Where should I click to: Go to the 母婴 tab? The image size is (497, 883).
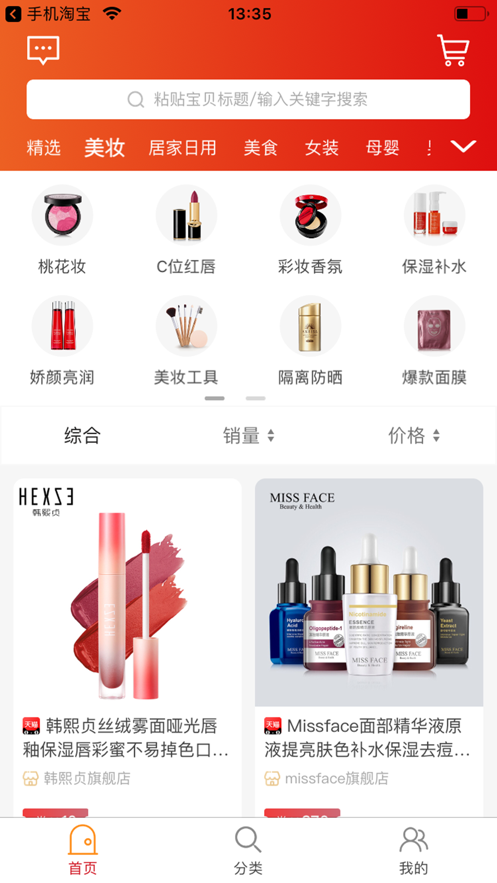click(383, 148)
